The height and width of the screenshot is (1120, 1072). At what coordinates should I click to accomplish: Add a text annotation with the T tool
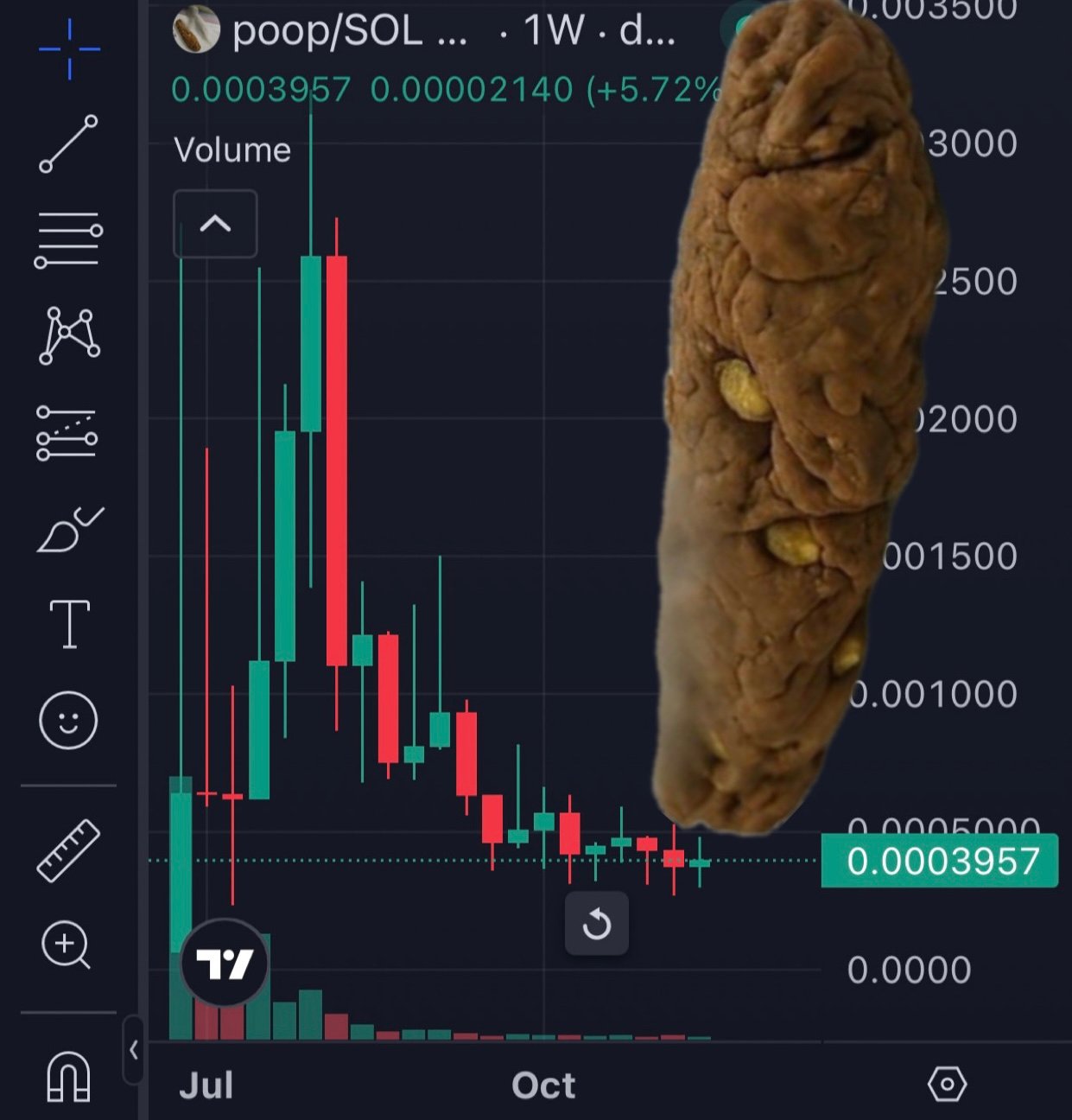coord(69,623)
